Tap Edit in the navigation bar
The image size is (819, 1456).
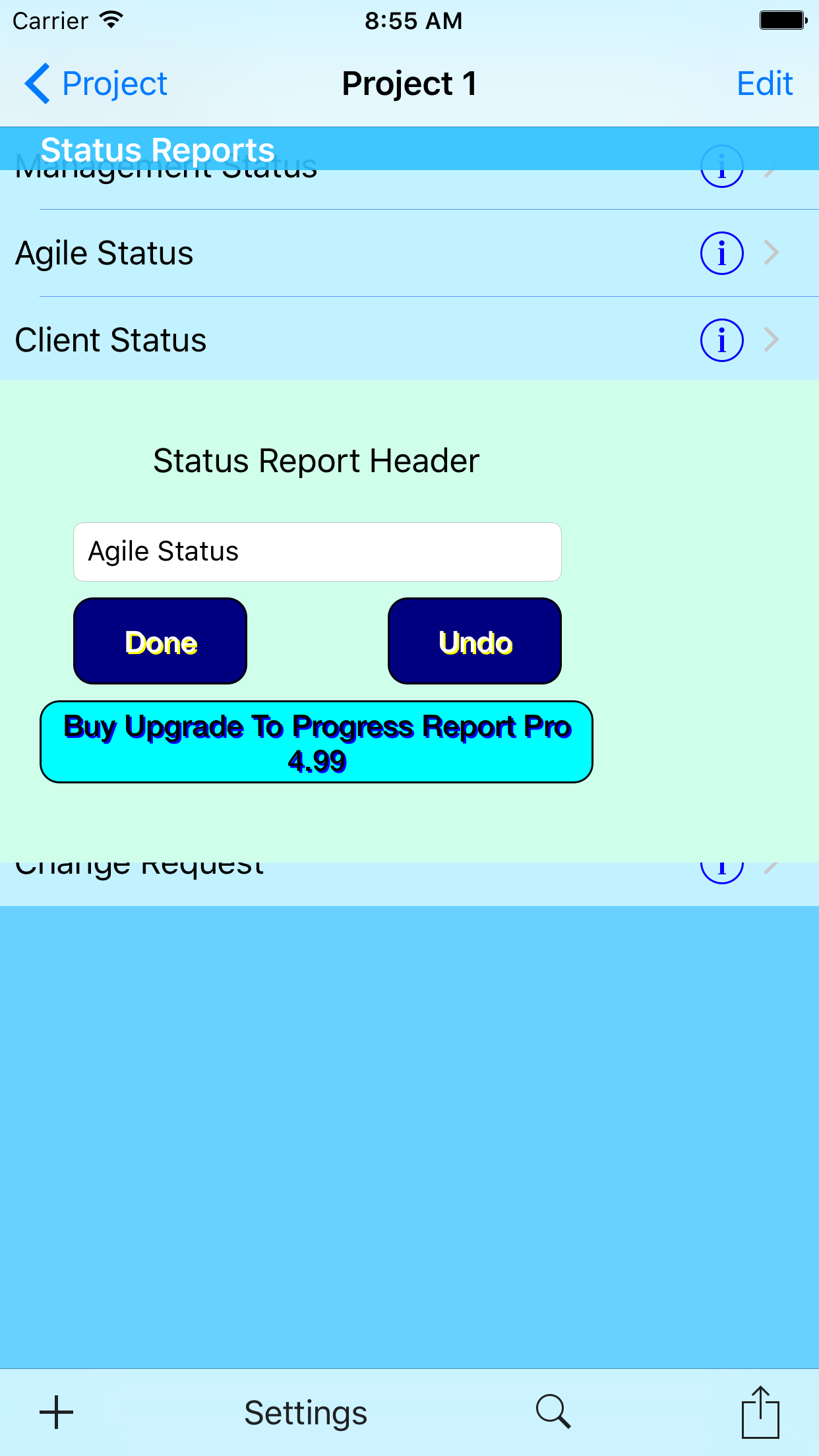point(764,84)
